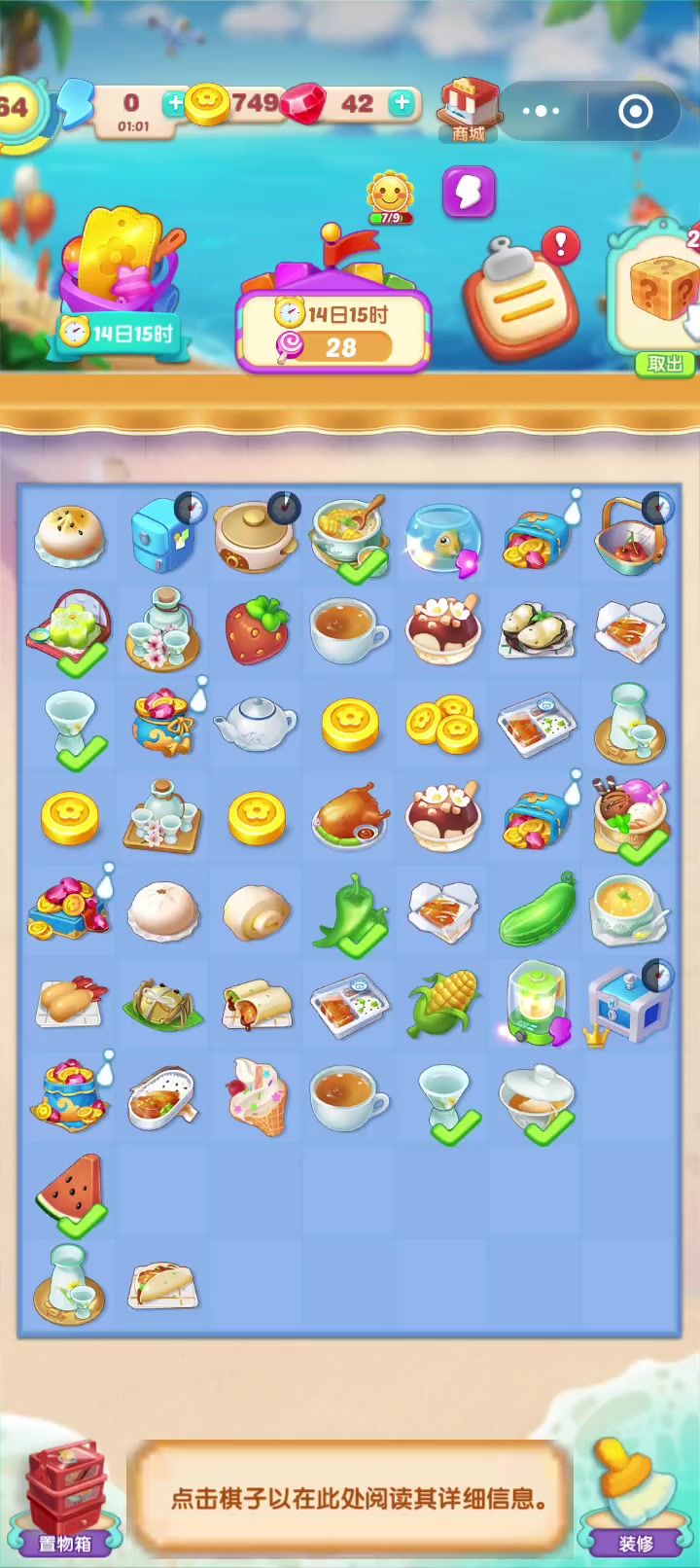Image resolution: width=700 pixels, height=1568 pixels.
Task: Select the goldfish bowl piece
Action: pyautogui.click(x=442, y=536)
